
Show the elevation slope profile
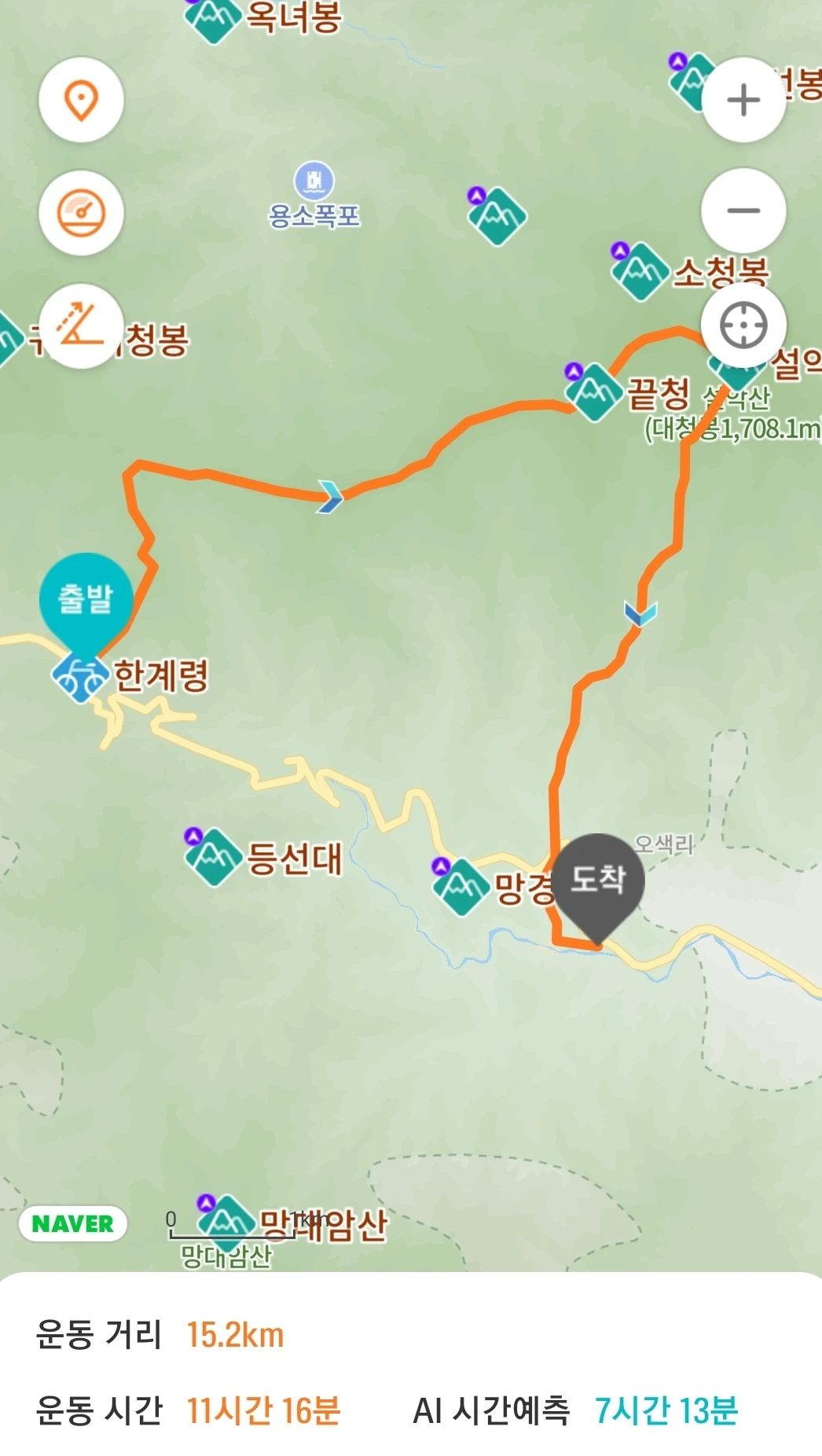pyautogui.click(x=81, y=325)
